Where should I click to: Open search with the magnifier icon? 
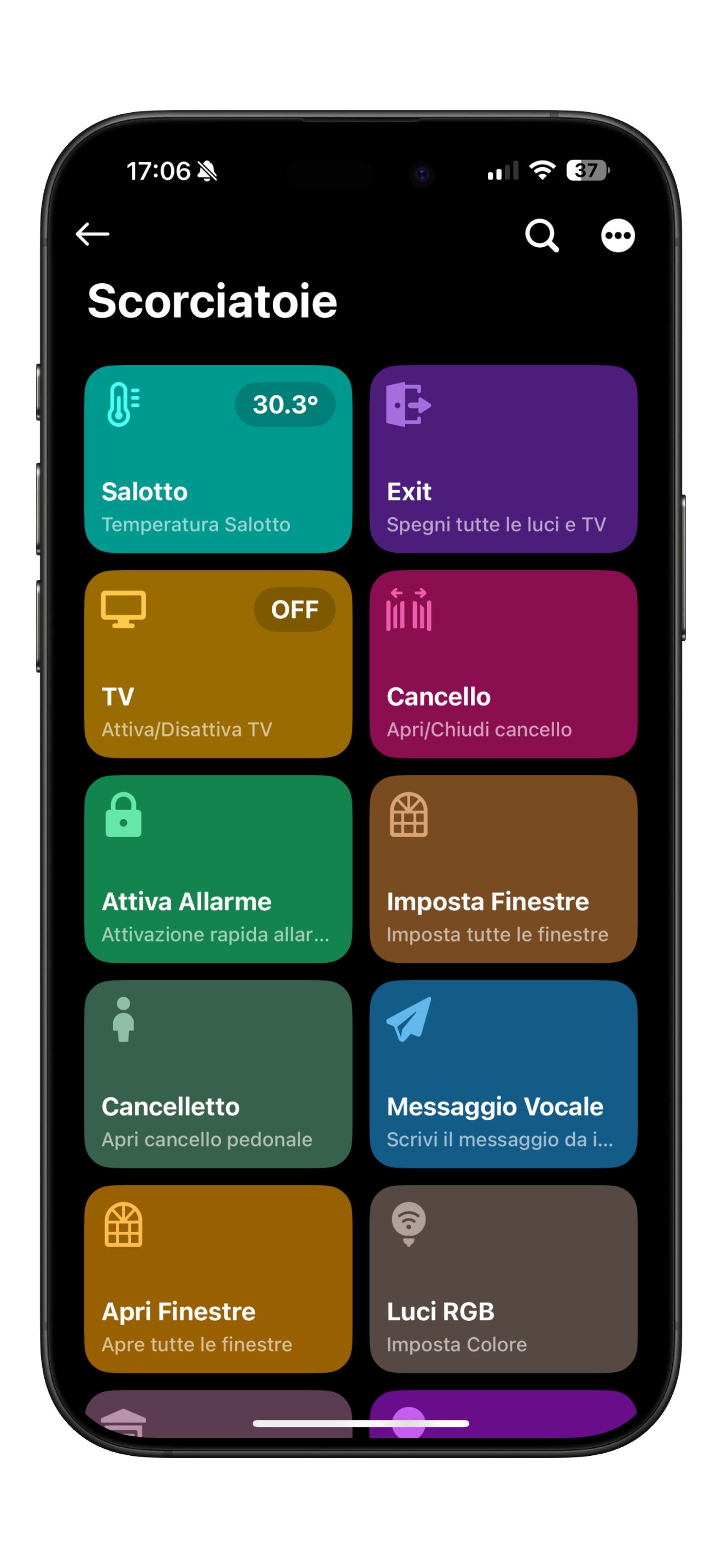coord(542,235)
